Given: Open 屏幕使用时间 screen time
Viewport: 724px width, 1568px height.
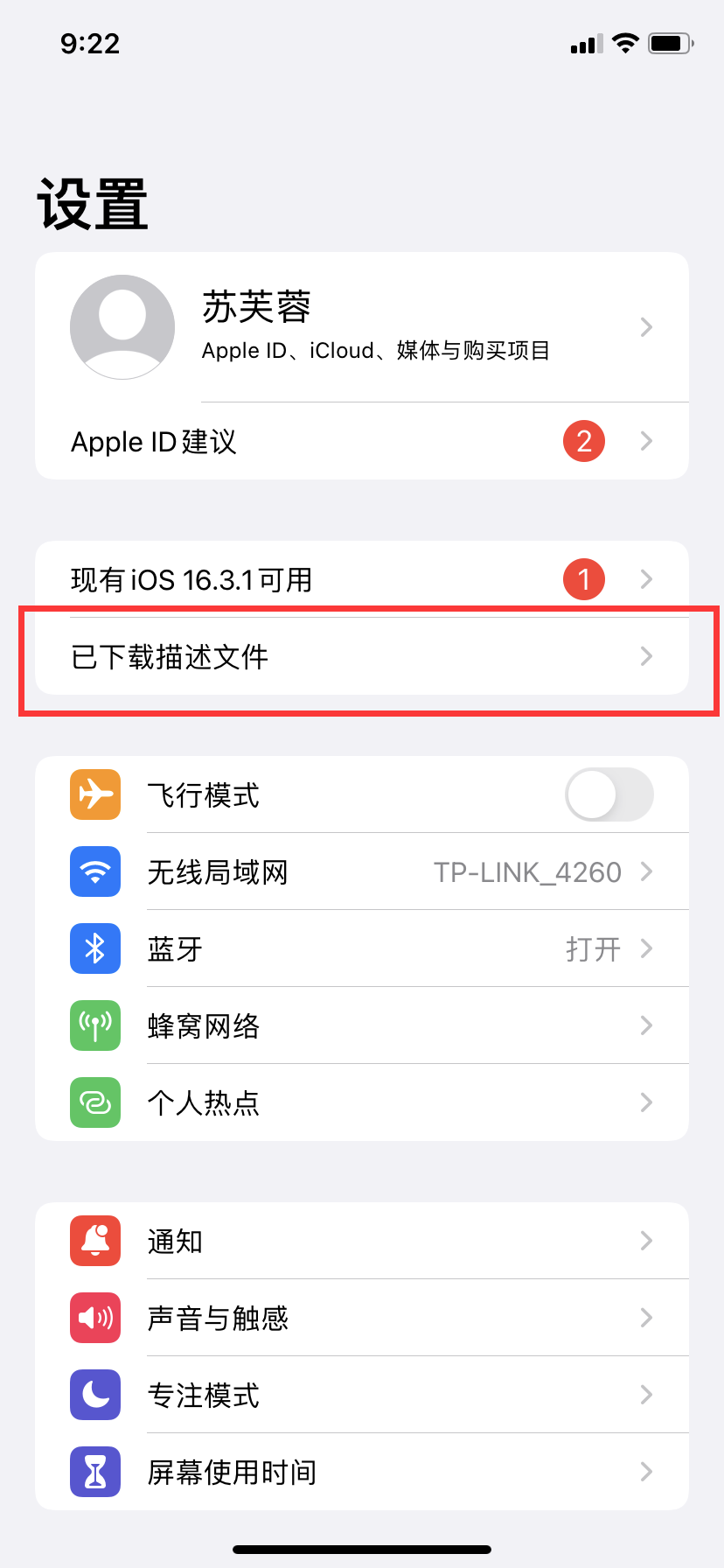Looking at the screenshot, I should (x=362, y=1472).
